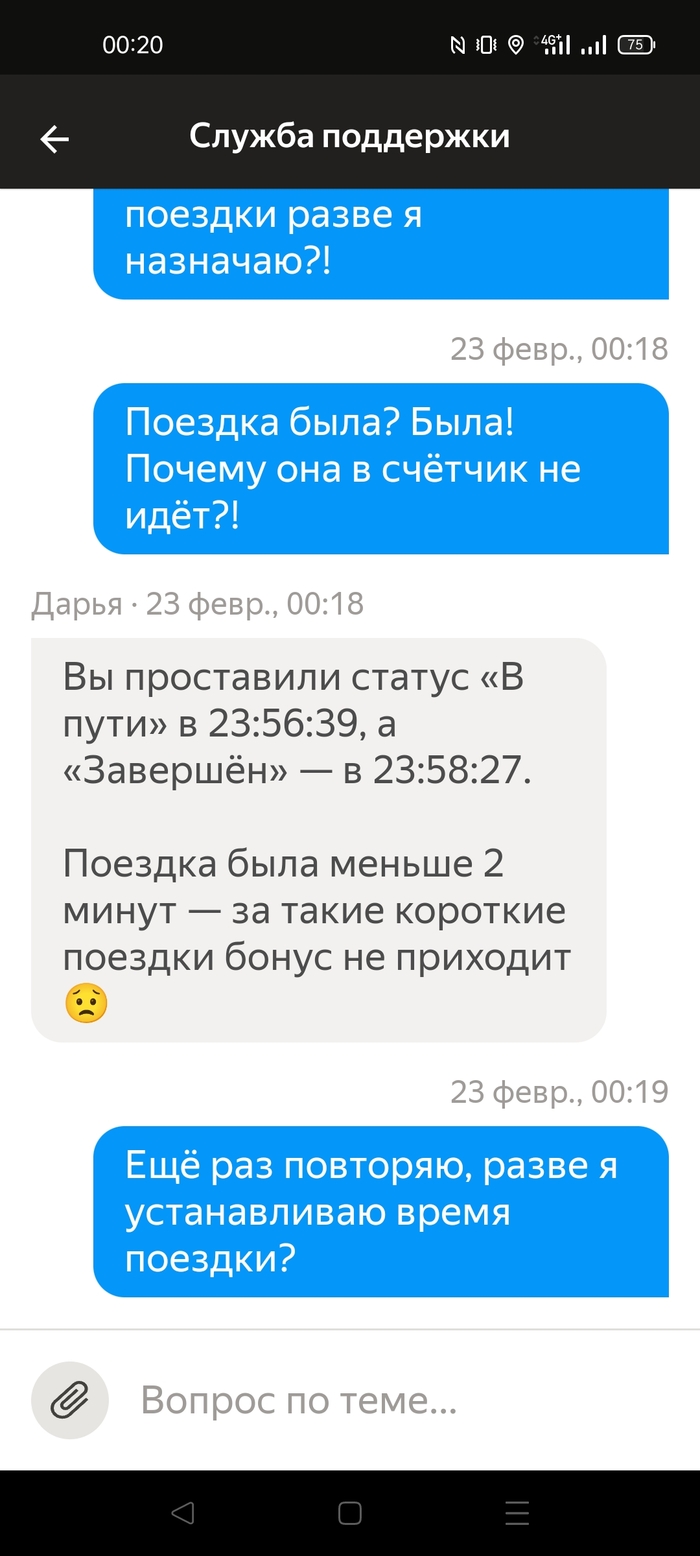Attach a file with the paperclip icon

point(69,1400)
